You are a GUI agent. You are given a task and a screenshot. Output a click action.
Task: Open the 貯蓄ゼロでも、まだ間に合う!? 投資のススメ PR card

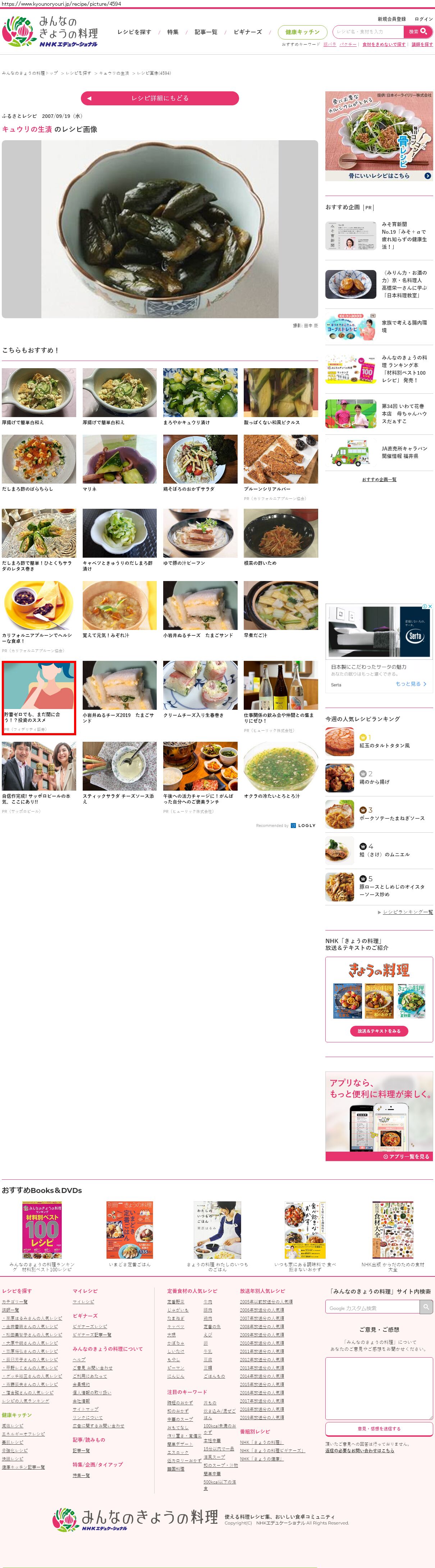39,697
